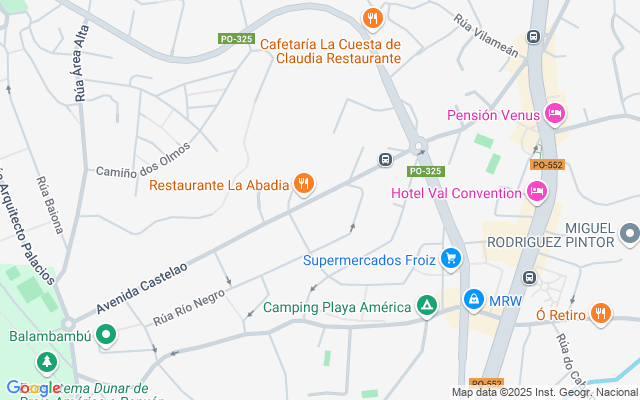Open the MRW store pin
The height and width of the screenshot is (400, 640).
(x=473, y=299)
